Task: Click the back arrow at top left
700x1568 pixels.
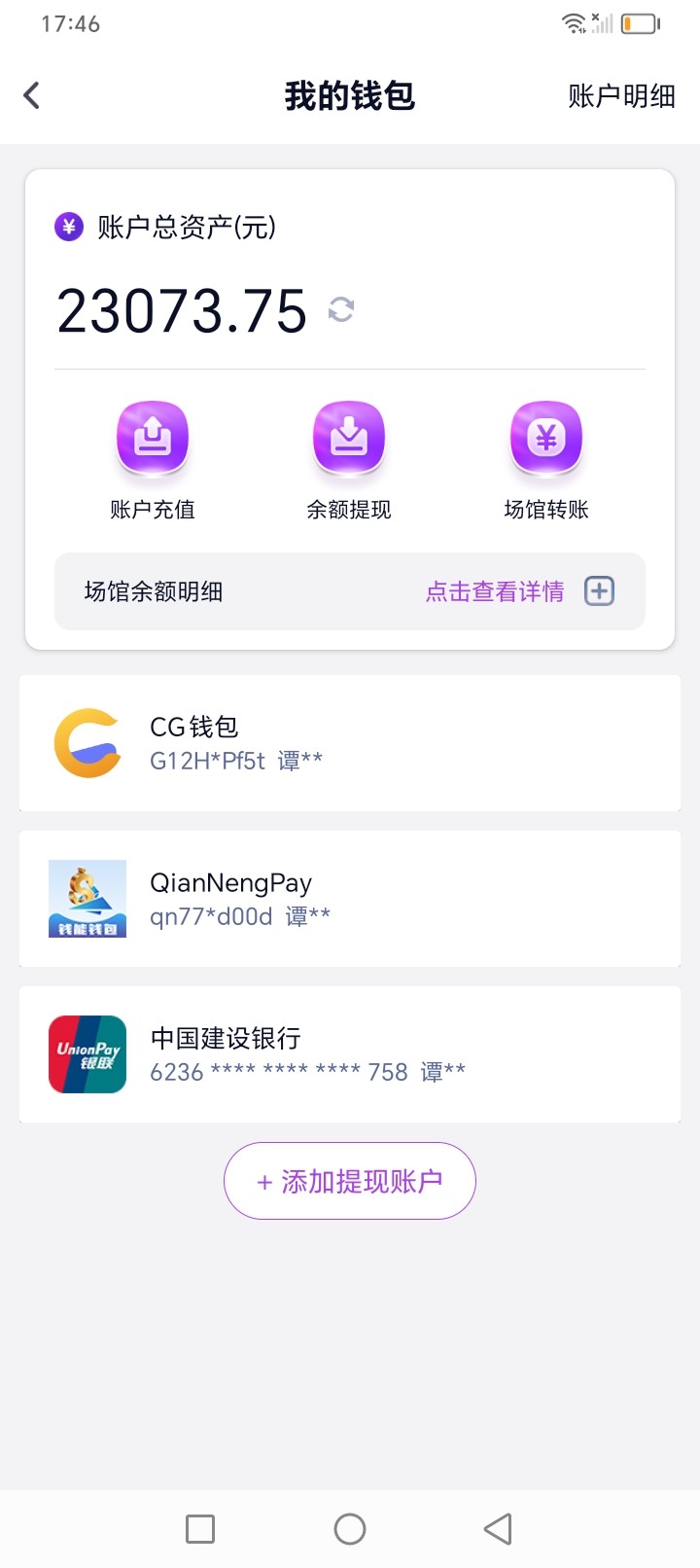Action: [x=32, y=94]
